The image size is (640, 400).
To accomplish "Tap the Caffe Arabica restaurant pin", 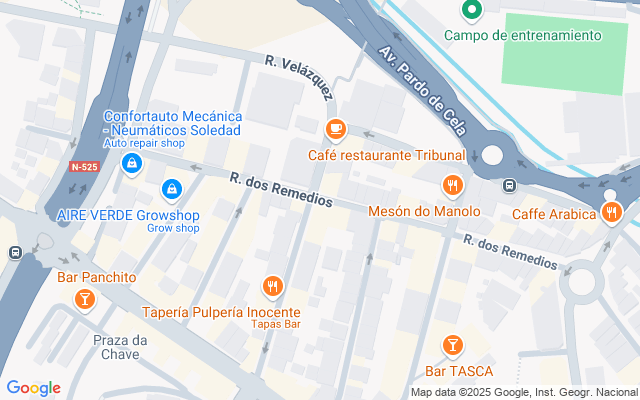I will (x=611, y=213).
